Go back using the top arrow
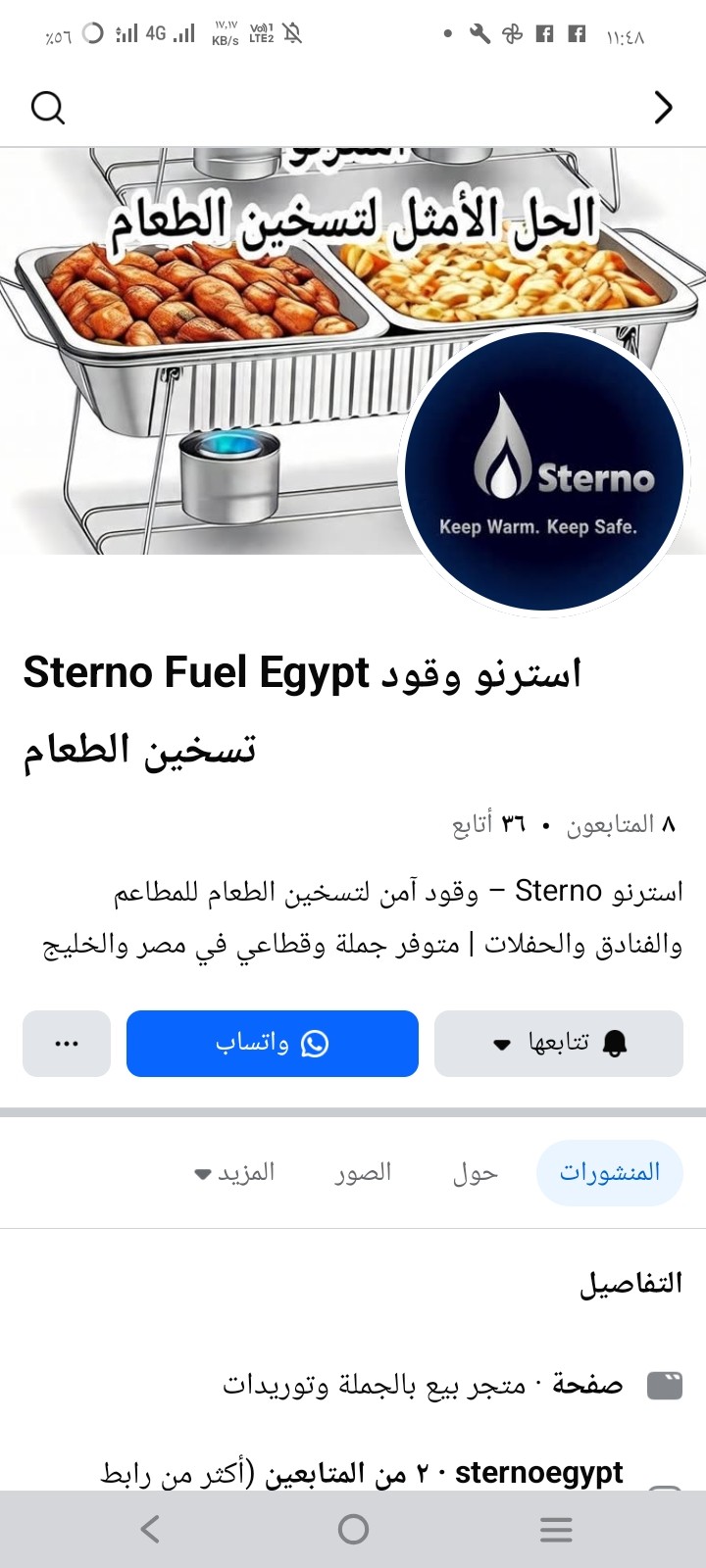Screen dimensions: 706x1568 click(664, 107)
